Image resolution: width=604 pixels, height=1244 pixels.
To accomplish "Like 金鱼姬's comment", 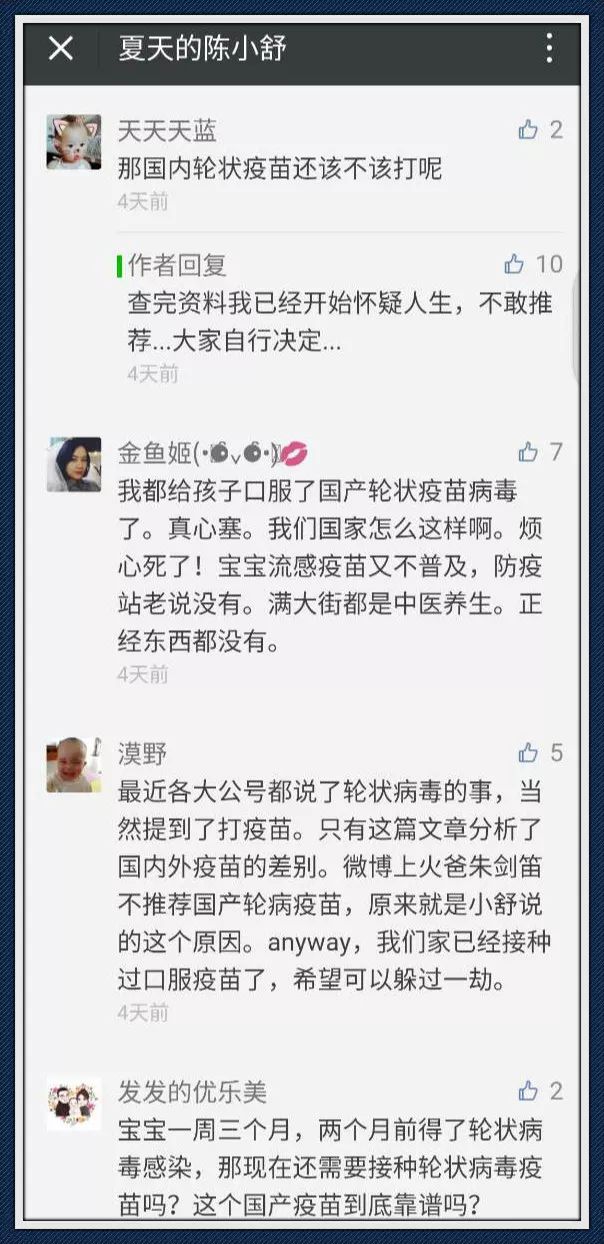I will 528,452.
